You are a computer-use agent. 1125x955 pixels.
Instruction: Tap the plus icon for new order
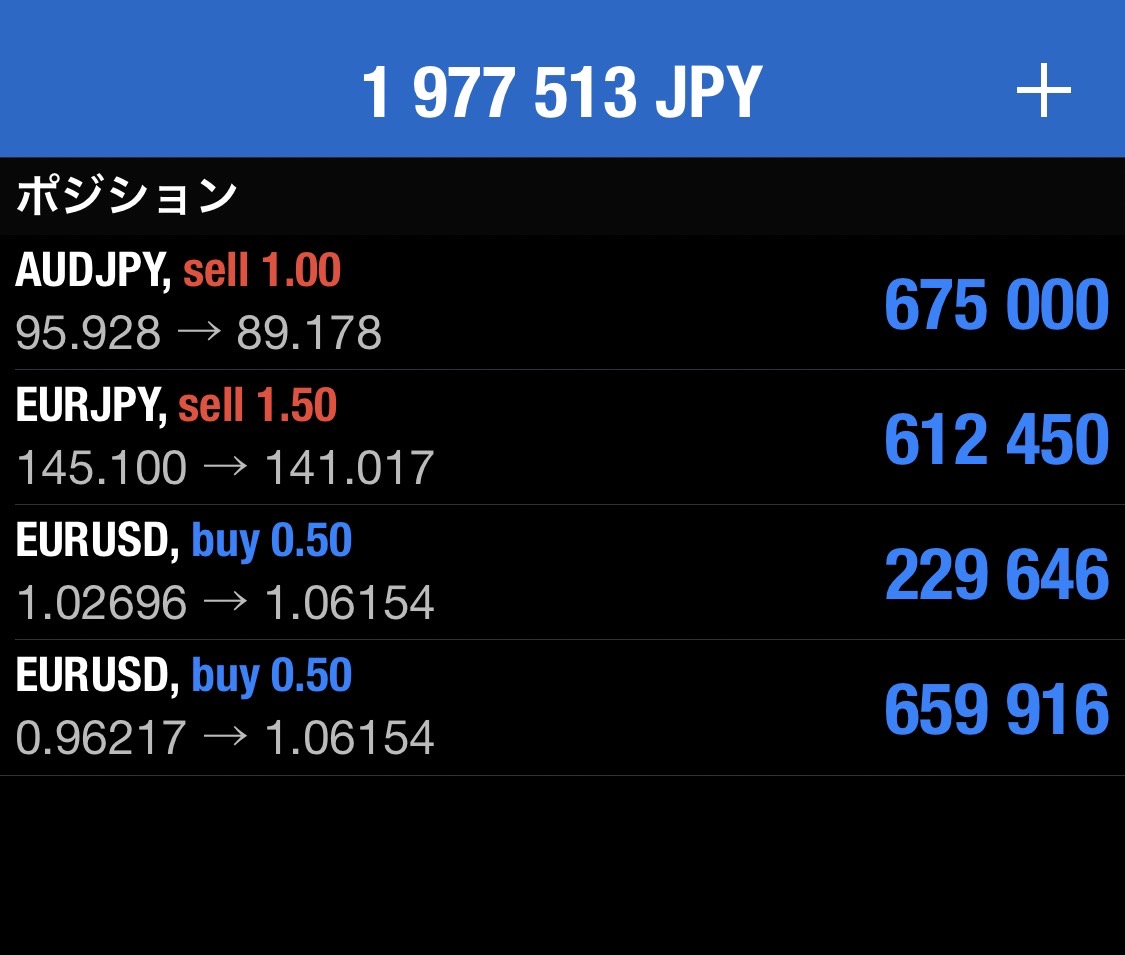click(x=1043, y=92)
